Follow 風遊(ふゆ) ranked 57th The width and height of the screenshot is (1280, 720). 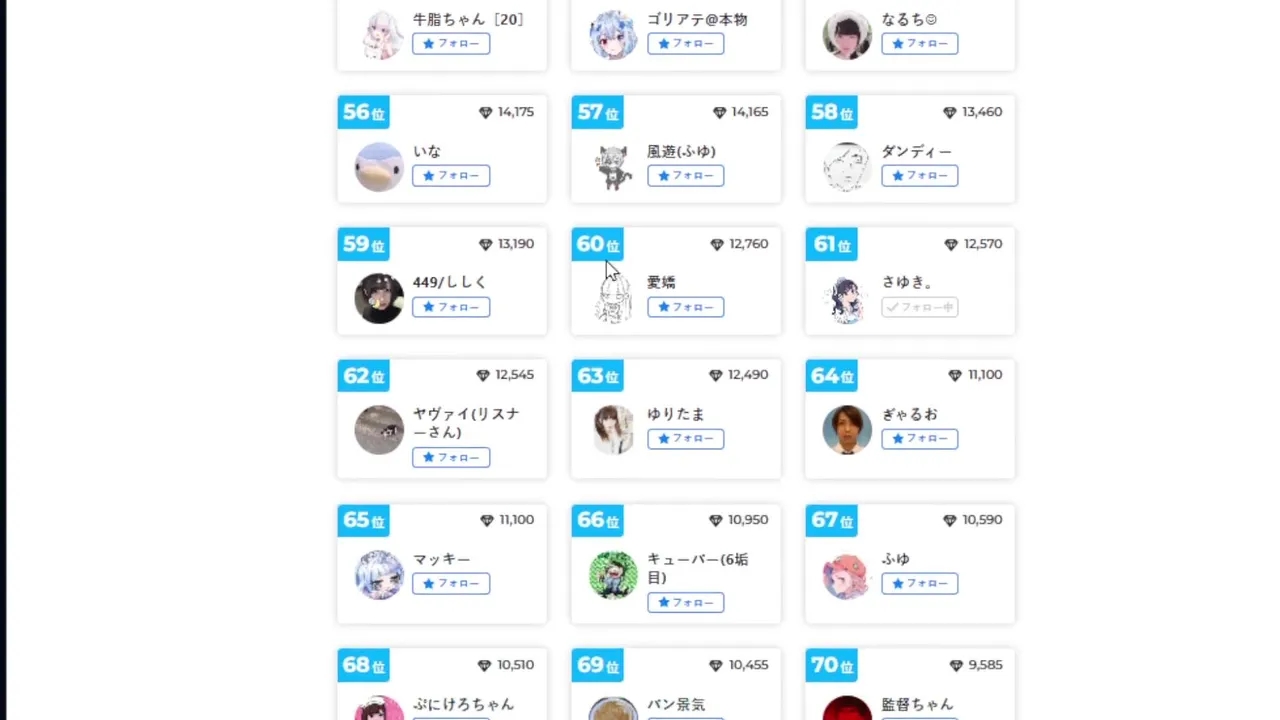click(x=685, y=176)
